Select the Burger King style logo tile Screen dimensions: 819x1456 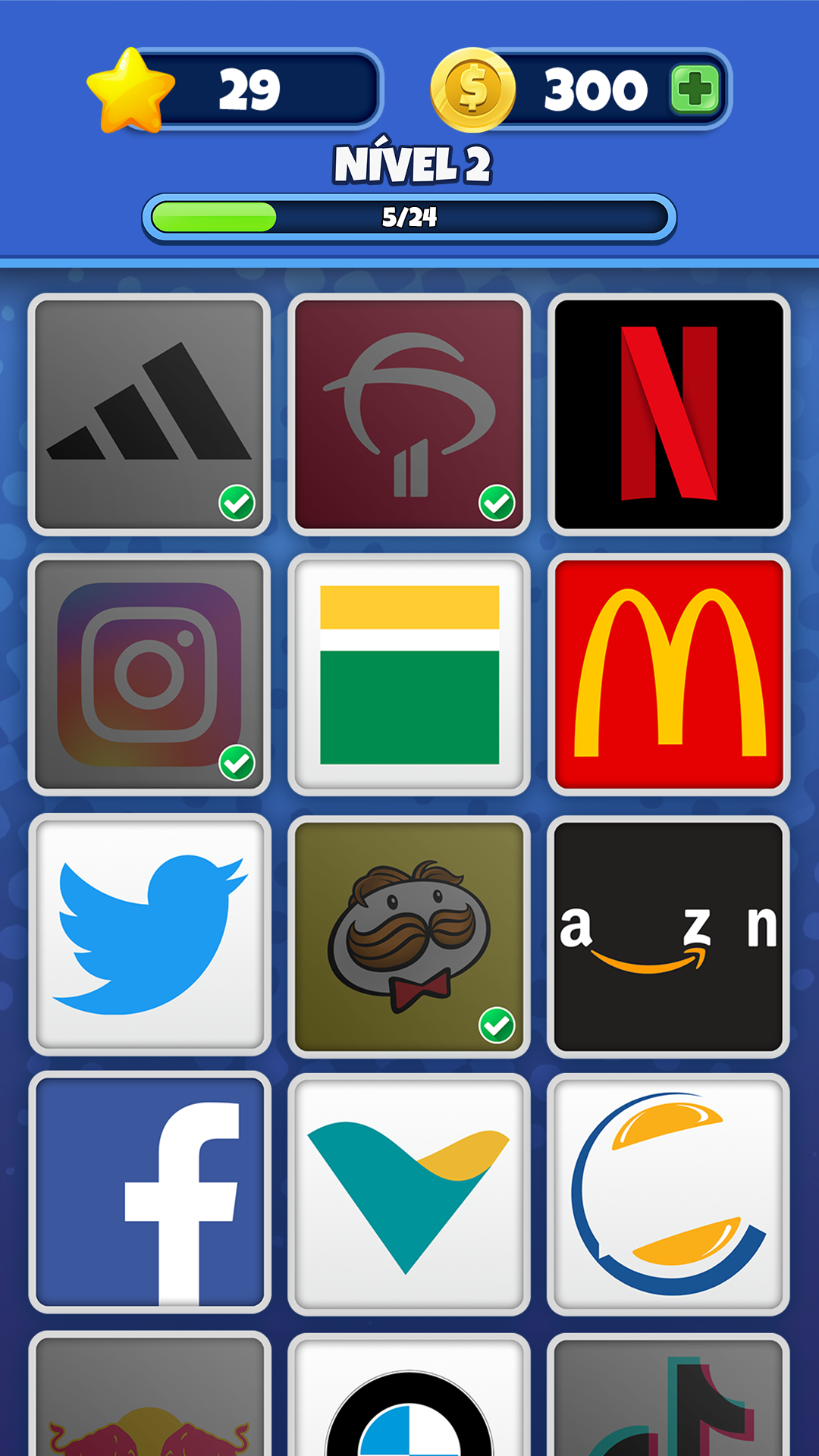669,1194
